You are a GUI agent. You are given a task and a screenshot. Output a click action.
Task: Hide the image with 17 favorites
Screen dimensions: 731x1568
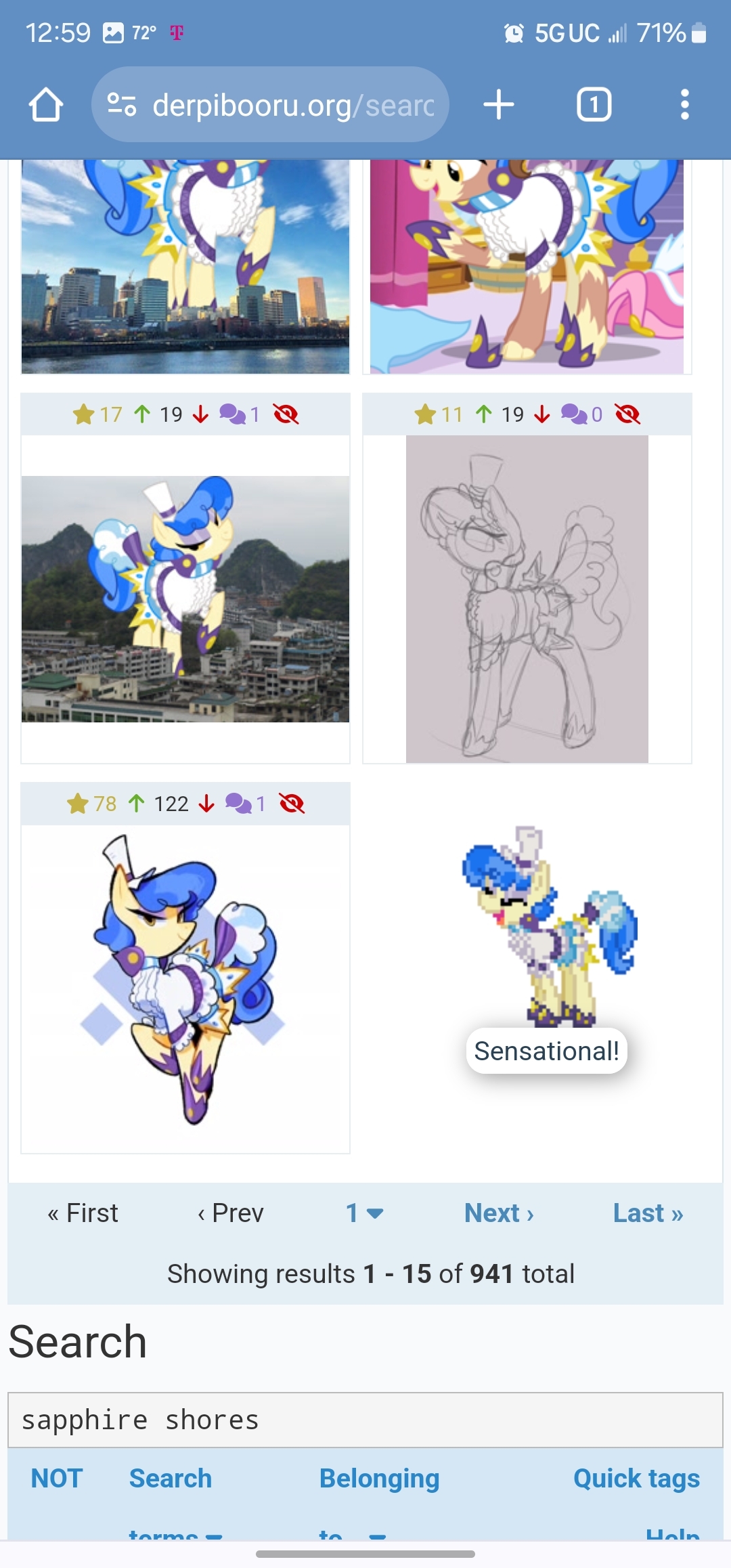tap(286, 414)
